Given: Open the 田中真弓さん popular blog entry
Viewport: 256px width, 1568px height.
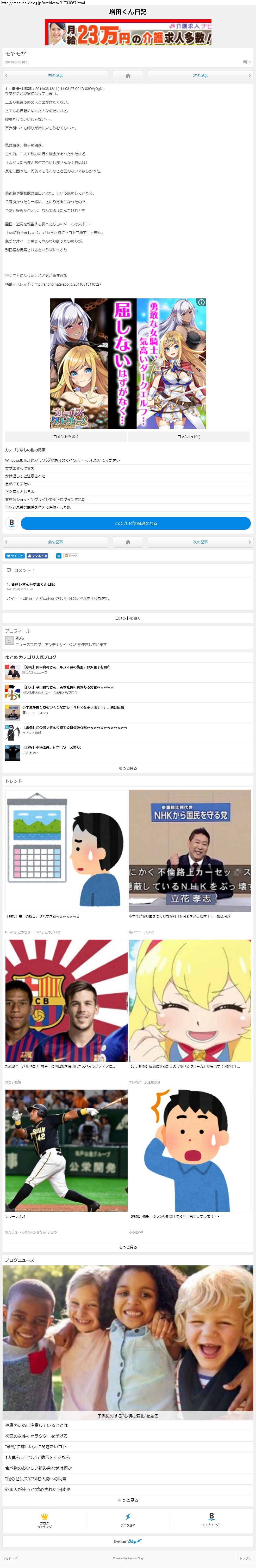Looking at the screenshot, I should pos(67,667).
